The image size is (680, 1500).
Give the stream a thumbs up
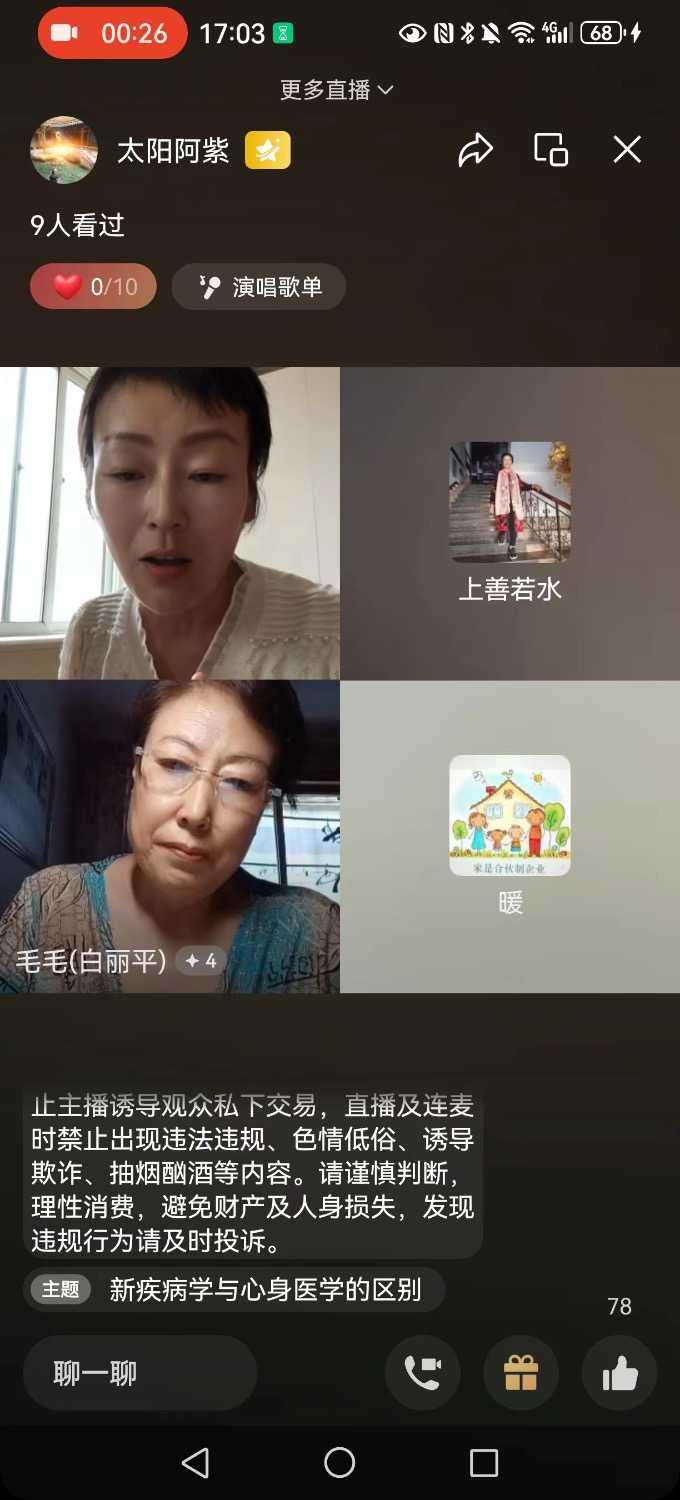click(x=620, y=1373)
